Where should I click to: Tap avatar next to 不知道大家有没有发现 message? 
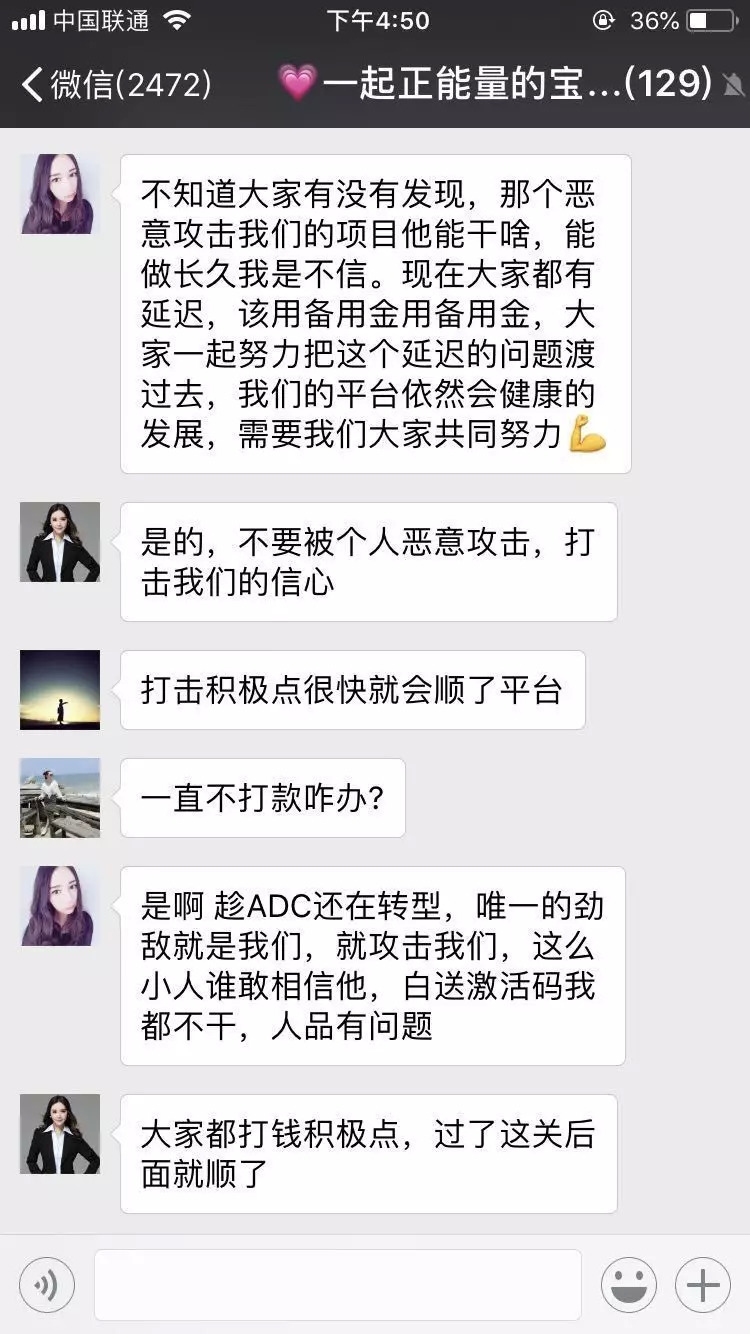coord(60,194)
